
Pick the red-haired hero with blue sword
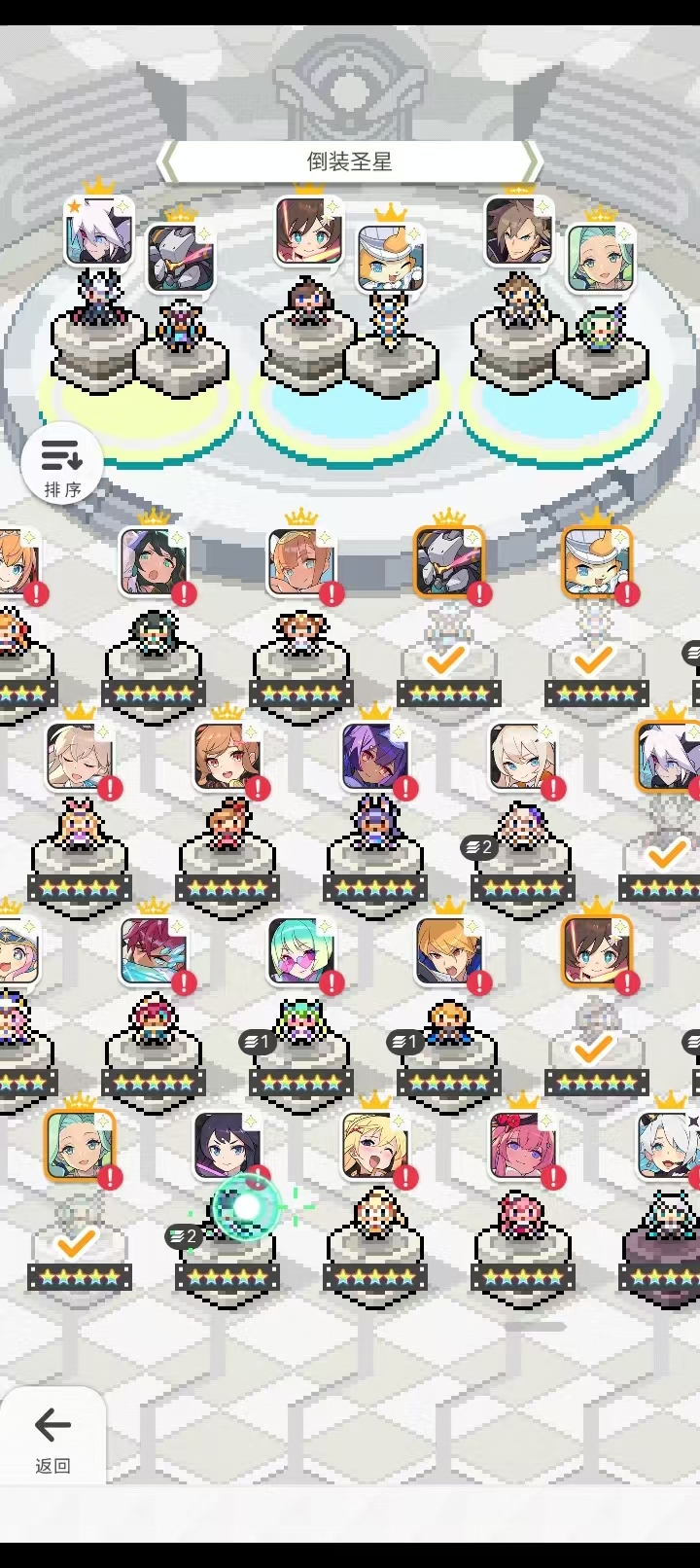[x=153, y=950]
